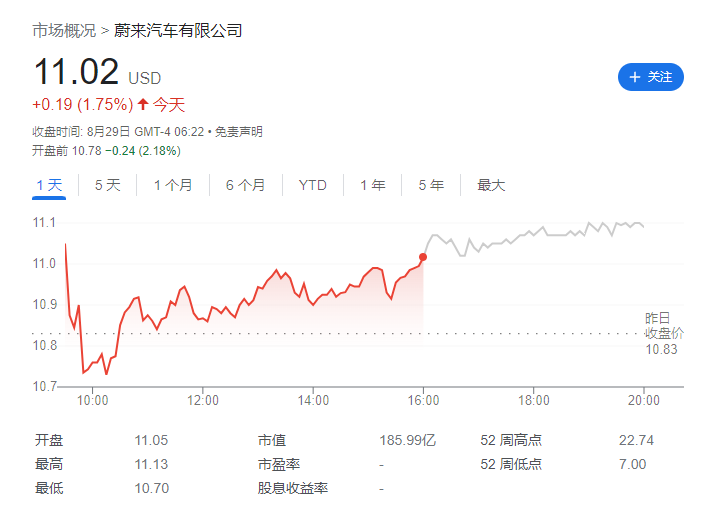Show the 最大 full history range
Image resolution: width=715 pixels, height=509 pixels.
point(491,185)
